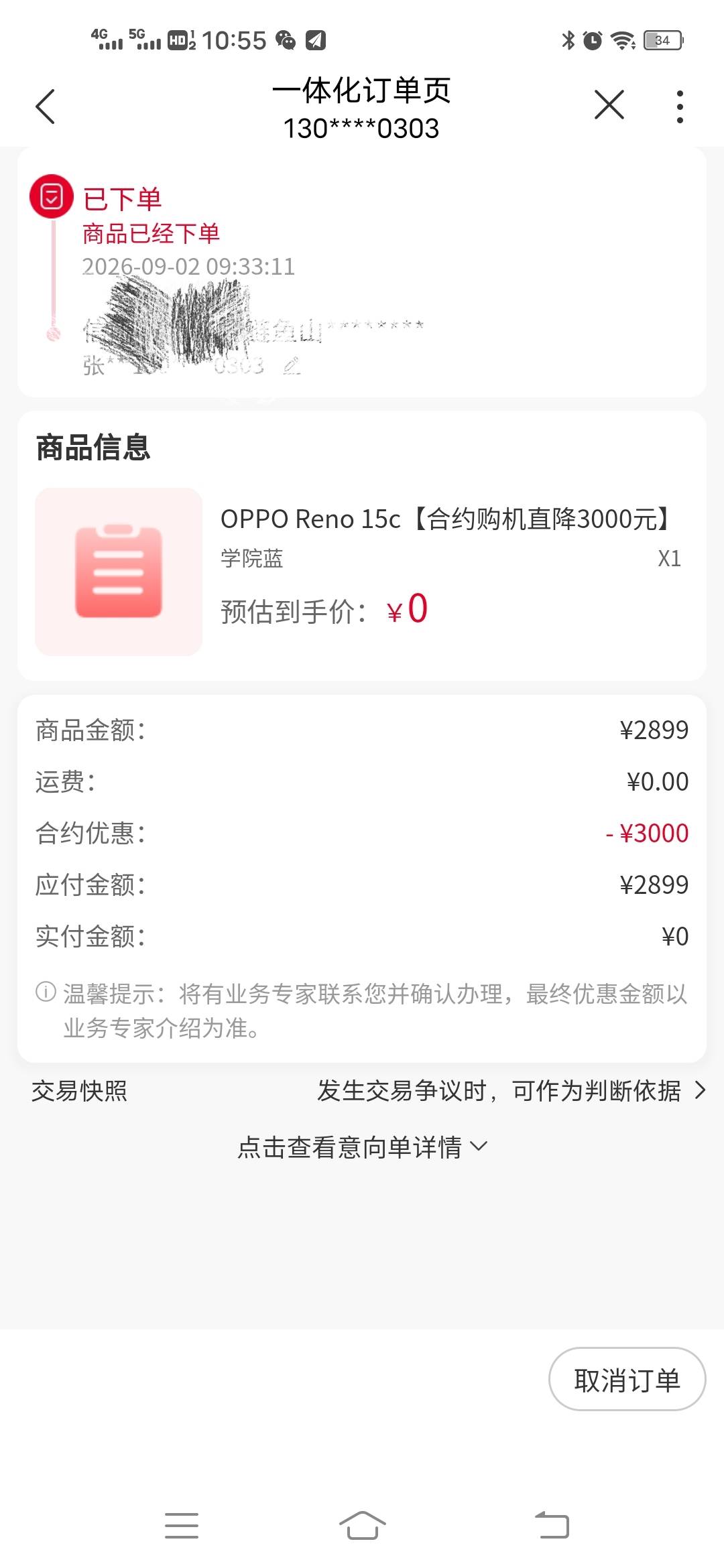Go to the home screen via system home
The image size is (724, 1568).
(x=362, y=1526)
